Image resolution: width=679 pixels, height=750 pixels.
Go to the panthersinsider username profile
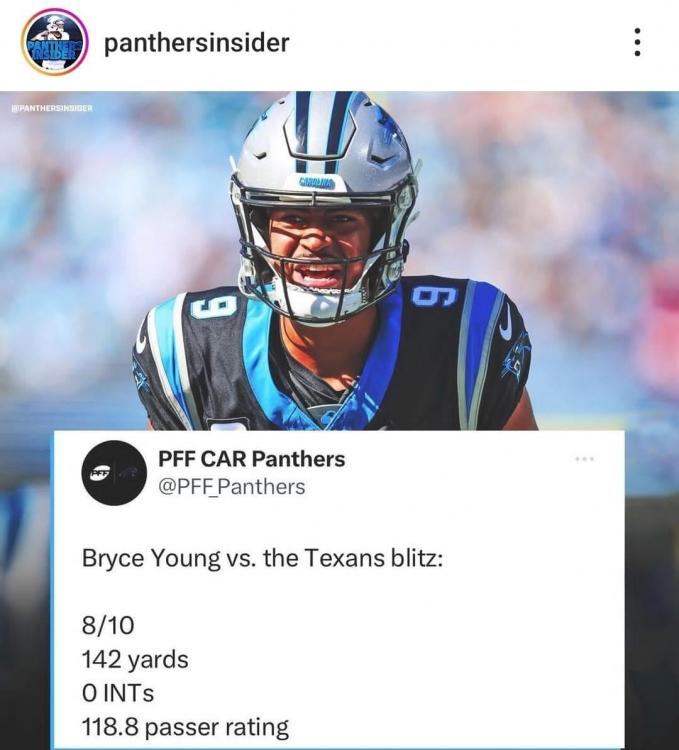point(196,43)
